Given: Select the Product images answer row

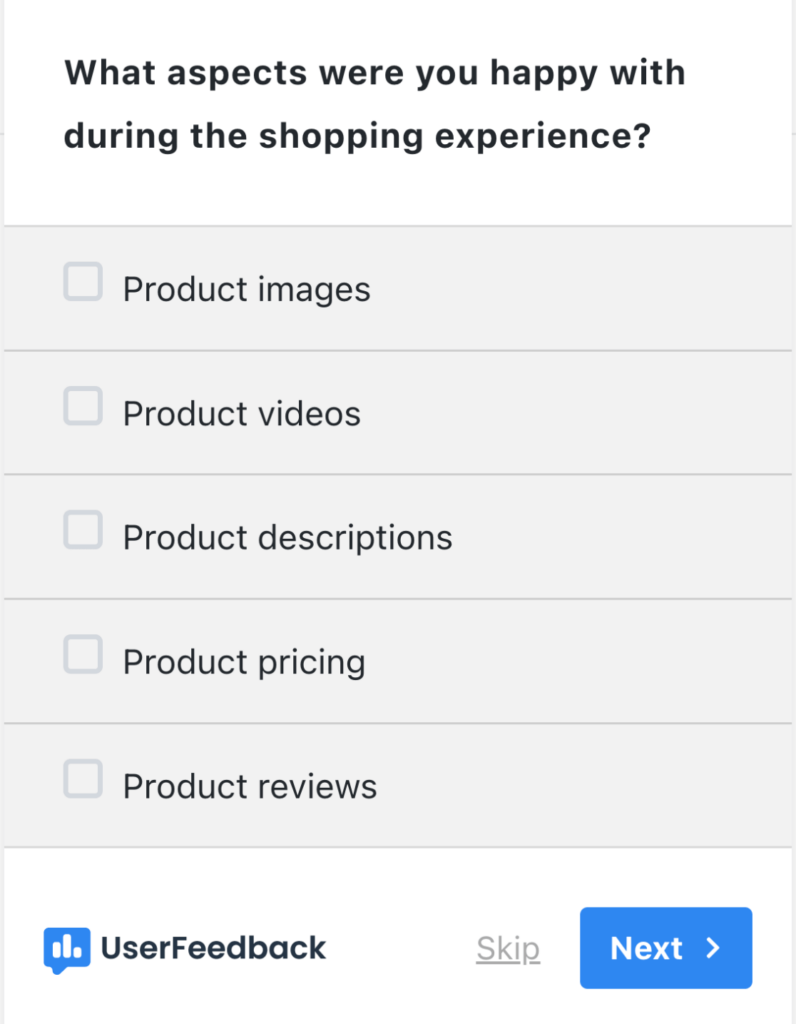Looking at the screenshot, I should [x=398, y=288].
